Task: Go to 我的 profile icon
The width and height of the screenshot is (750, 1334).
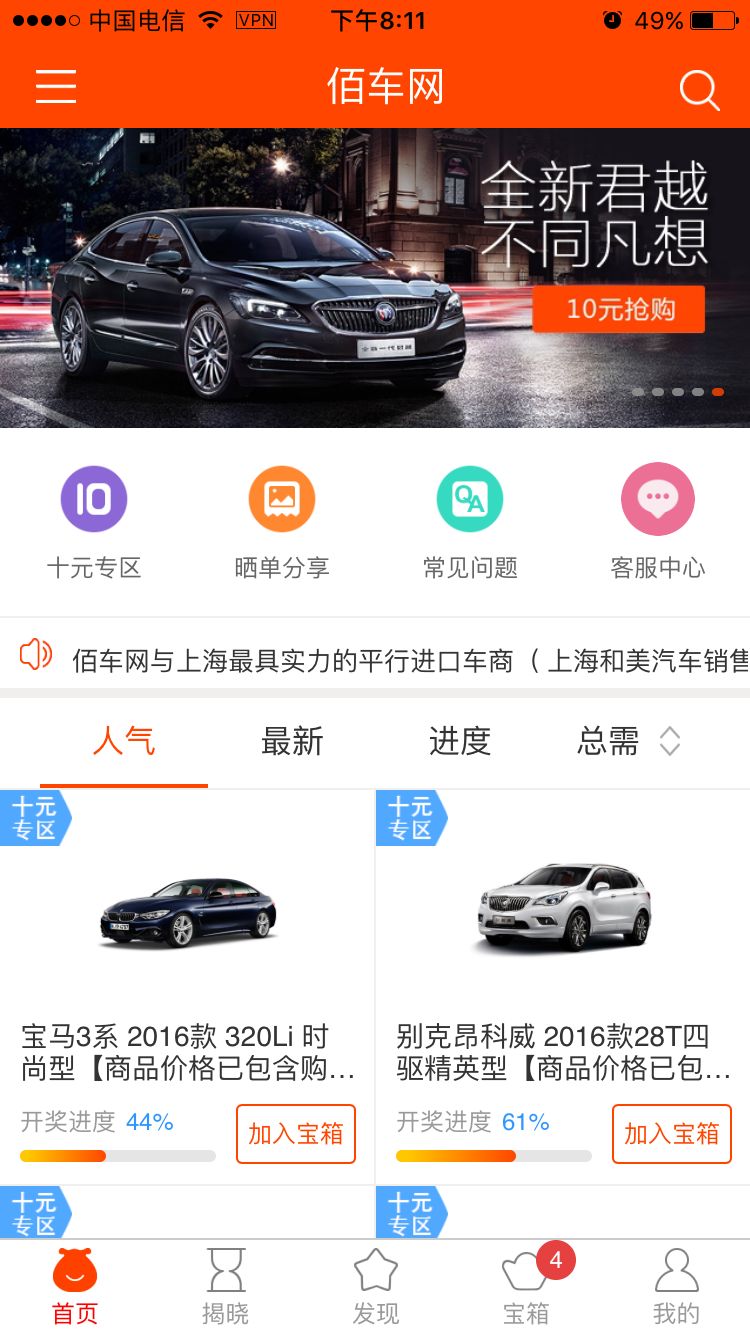Action: click(676, 1271)
